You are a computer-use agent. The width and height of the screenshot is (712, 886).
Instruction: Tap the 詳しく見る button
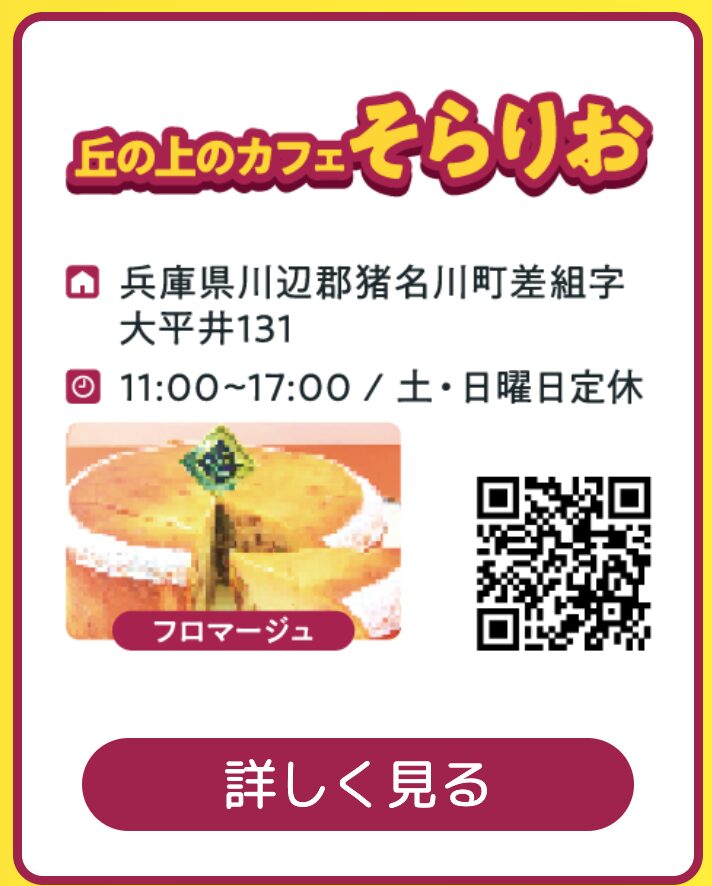(357, 784)
